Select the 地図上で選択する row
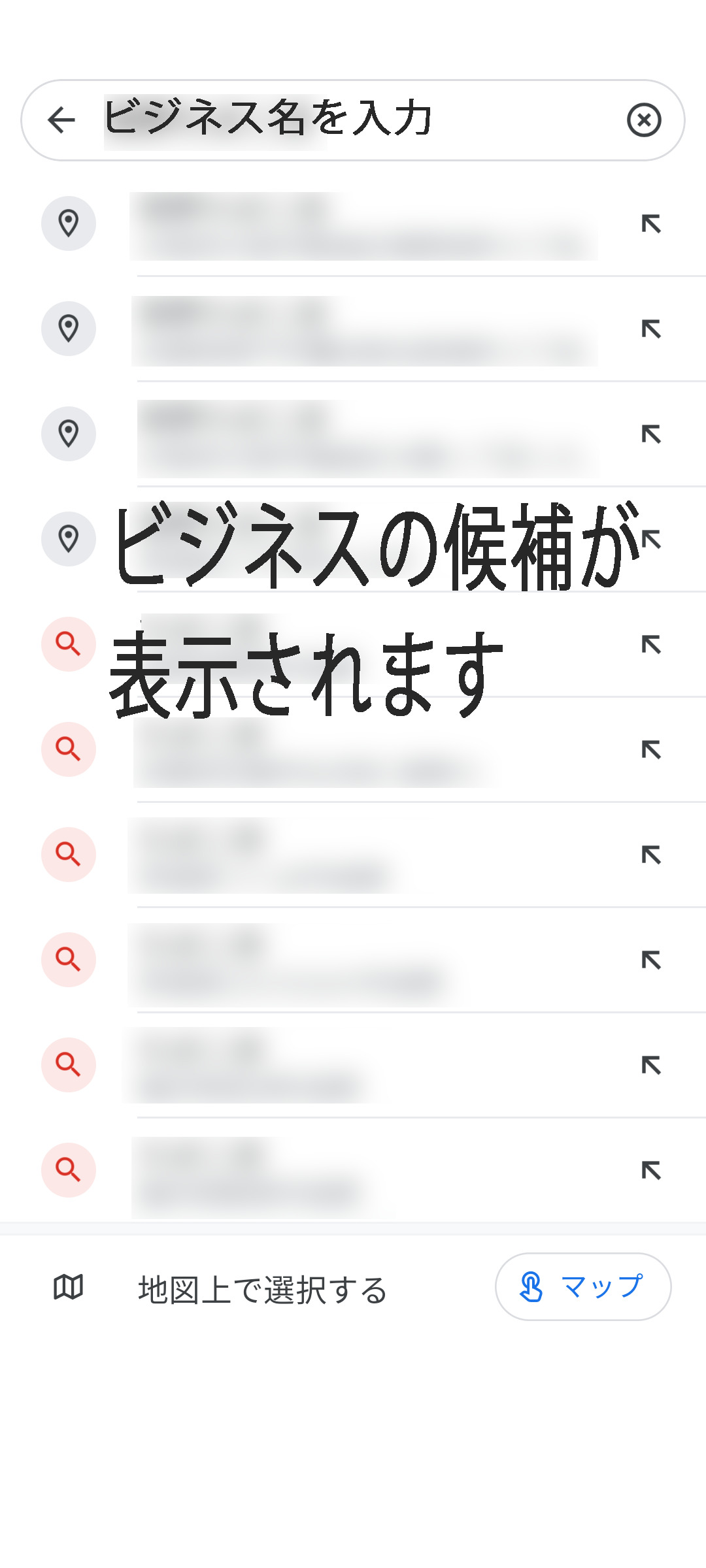 [353, 1288]
